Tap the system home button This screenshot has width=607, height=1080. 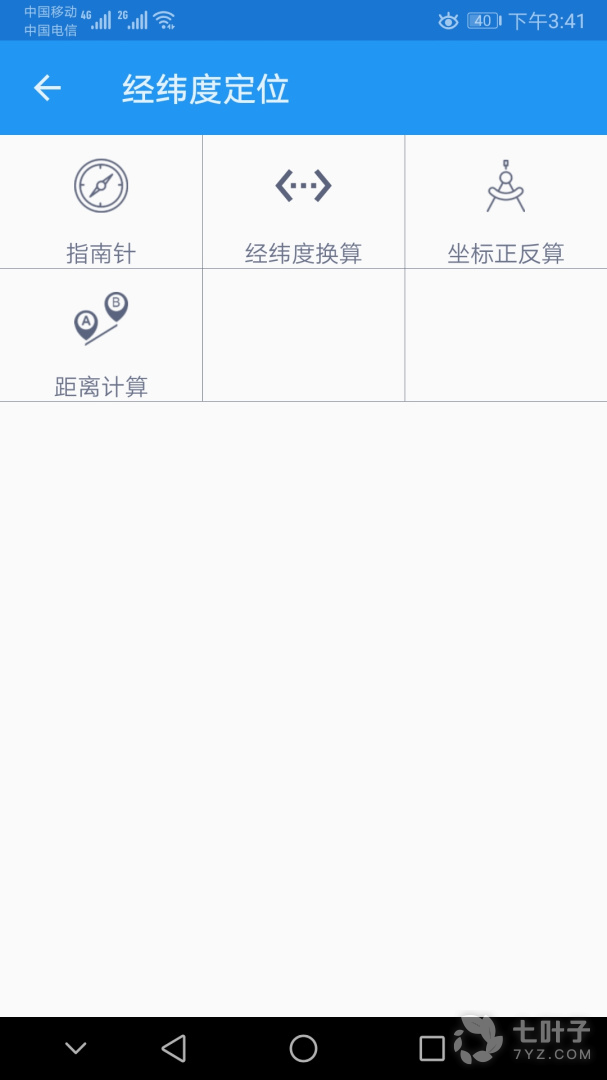point(303,1048)
